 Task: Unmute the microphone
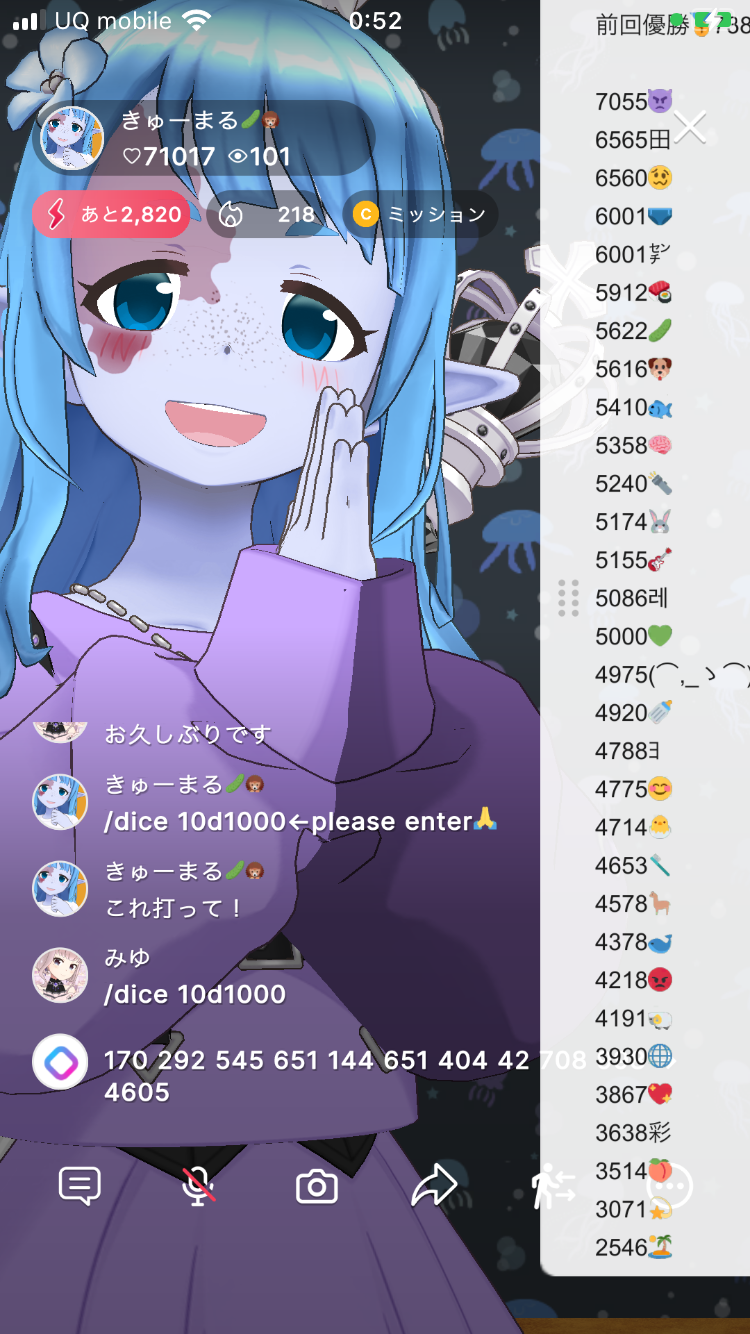[x=198, y=1186]
